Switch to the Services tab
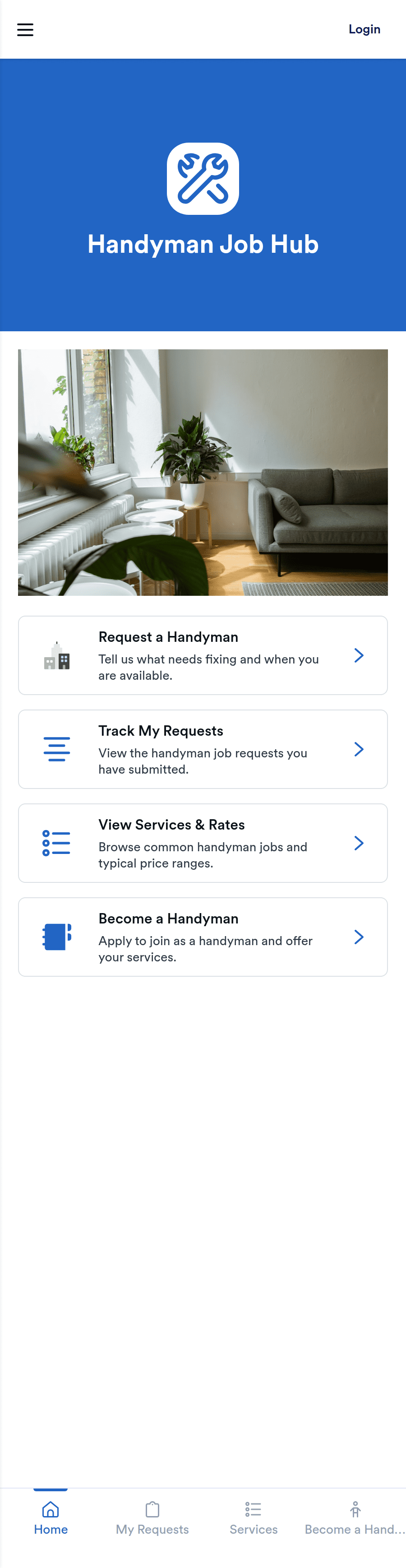 [253, 1518]
